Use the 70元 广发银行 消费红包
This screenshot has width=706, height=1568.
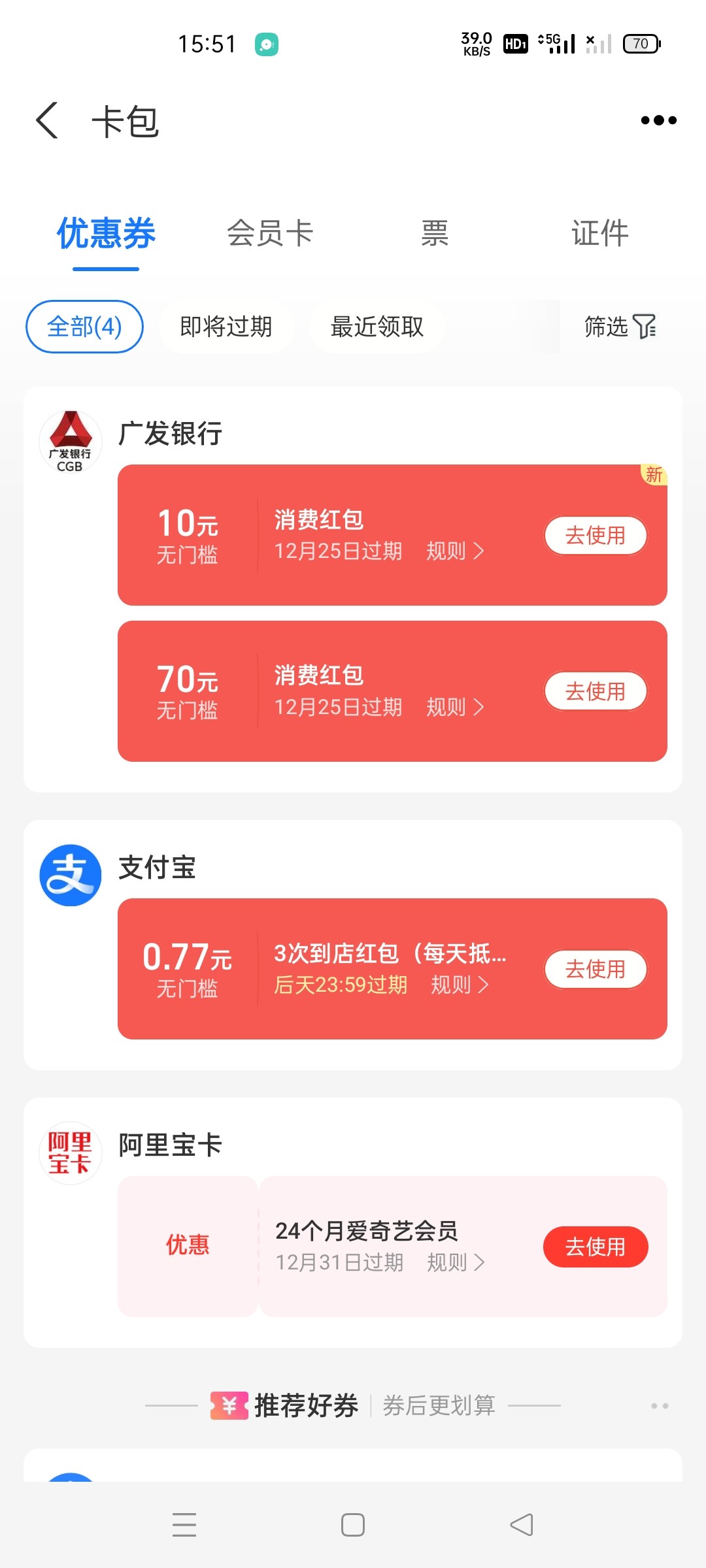point(596,691)
